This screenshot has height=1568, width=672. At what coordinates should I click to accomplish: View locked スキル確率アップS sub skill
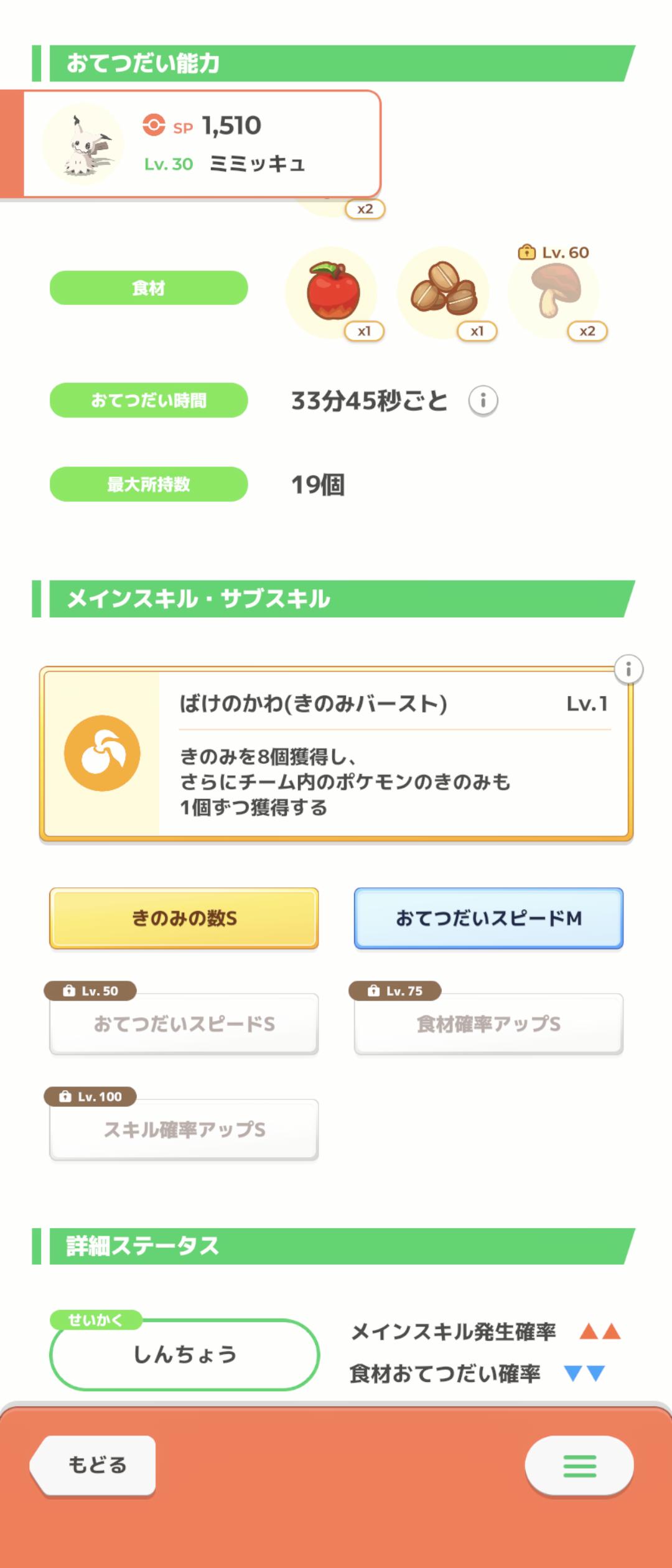(184, 1129)
